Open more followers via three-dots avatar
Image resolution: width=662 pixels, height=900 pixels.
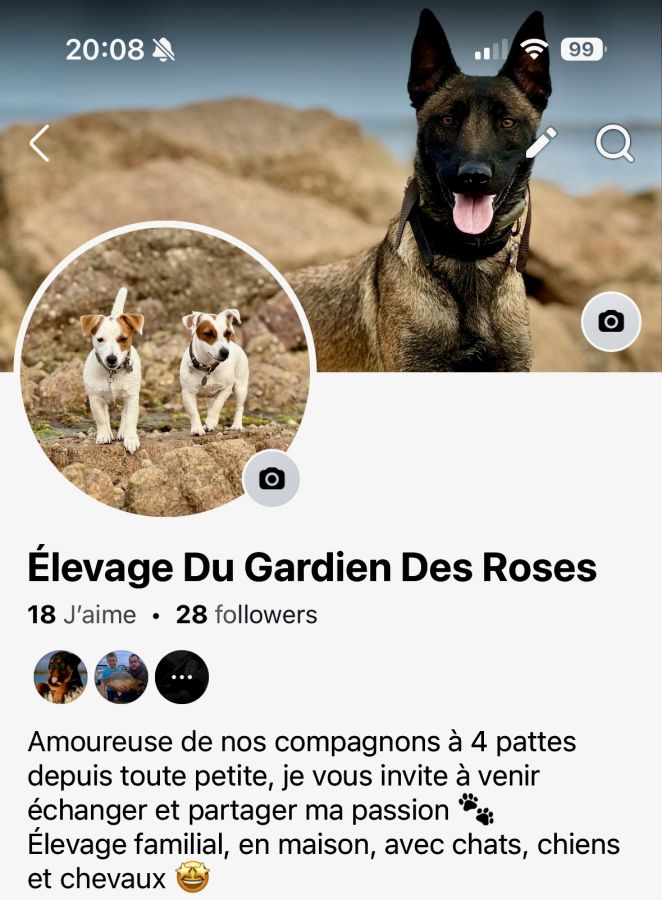pyautogui.click(x=182, y=677)
